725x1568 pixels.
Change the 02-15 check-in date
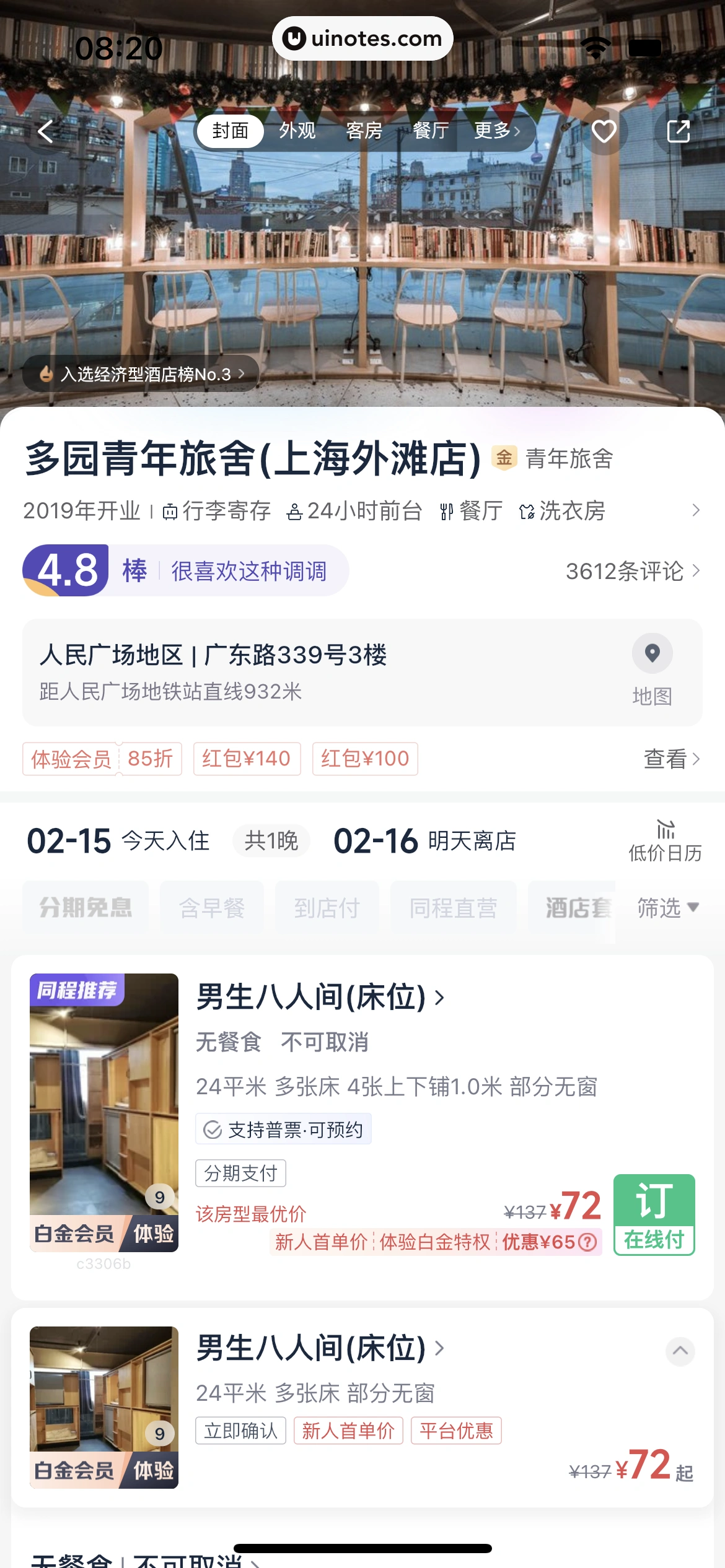pos(69,842)
